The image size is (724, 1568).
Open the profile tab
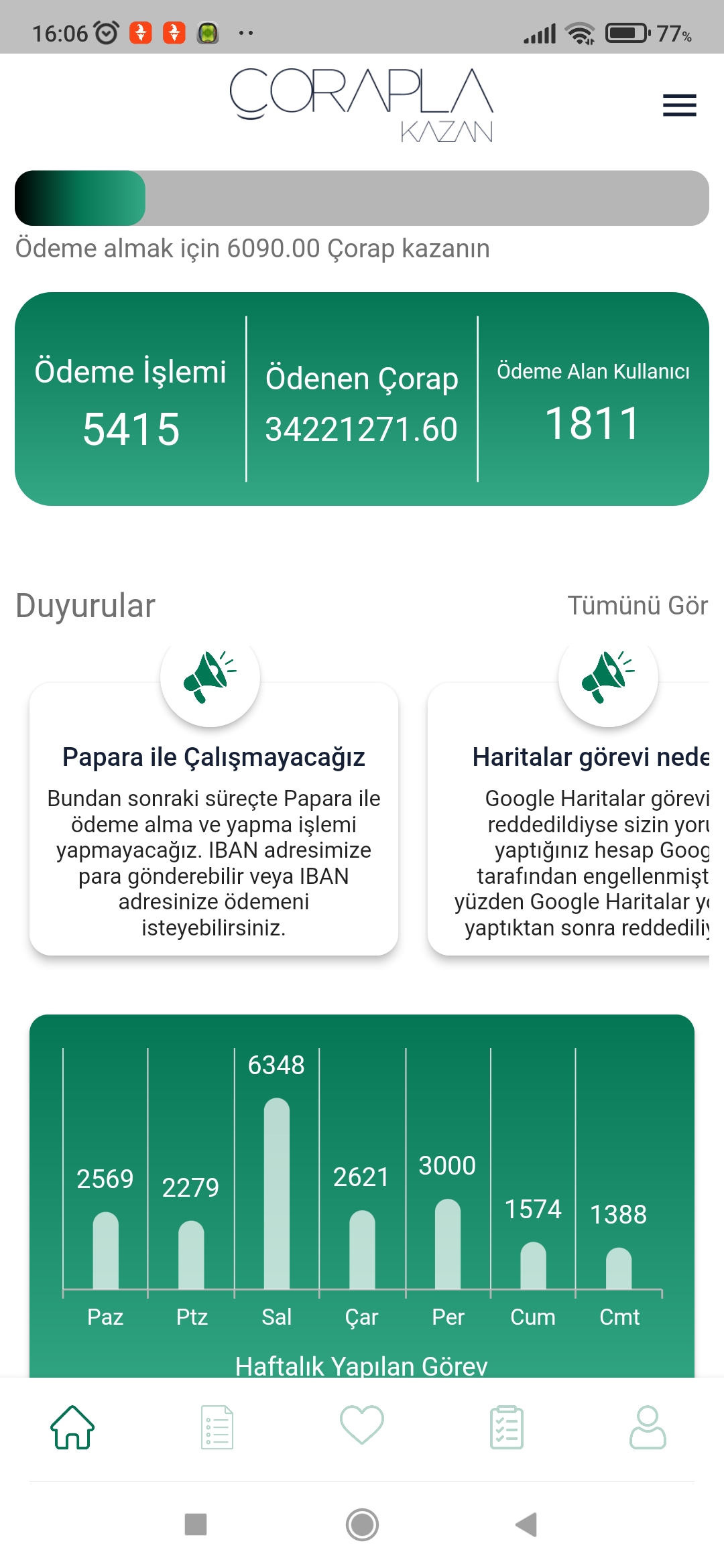pos(648,1427)
